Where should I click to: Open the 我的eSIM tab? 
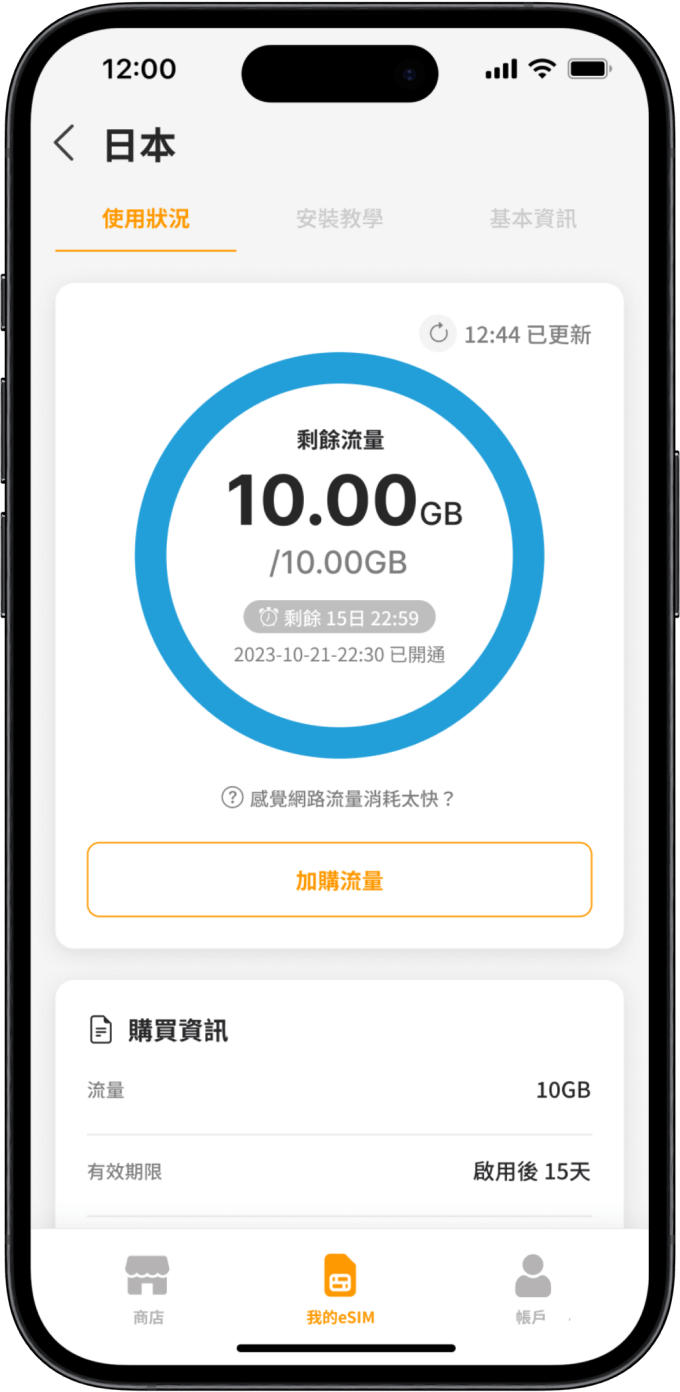[340, 1288]
